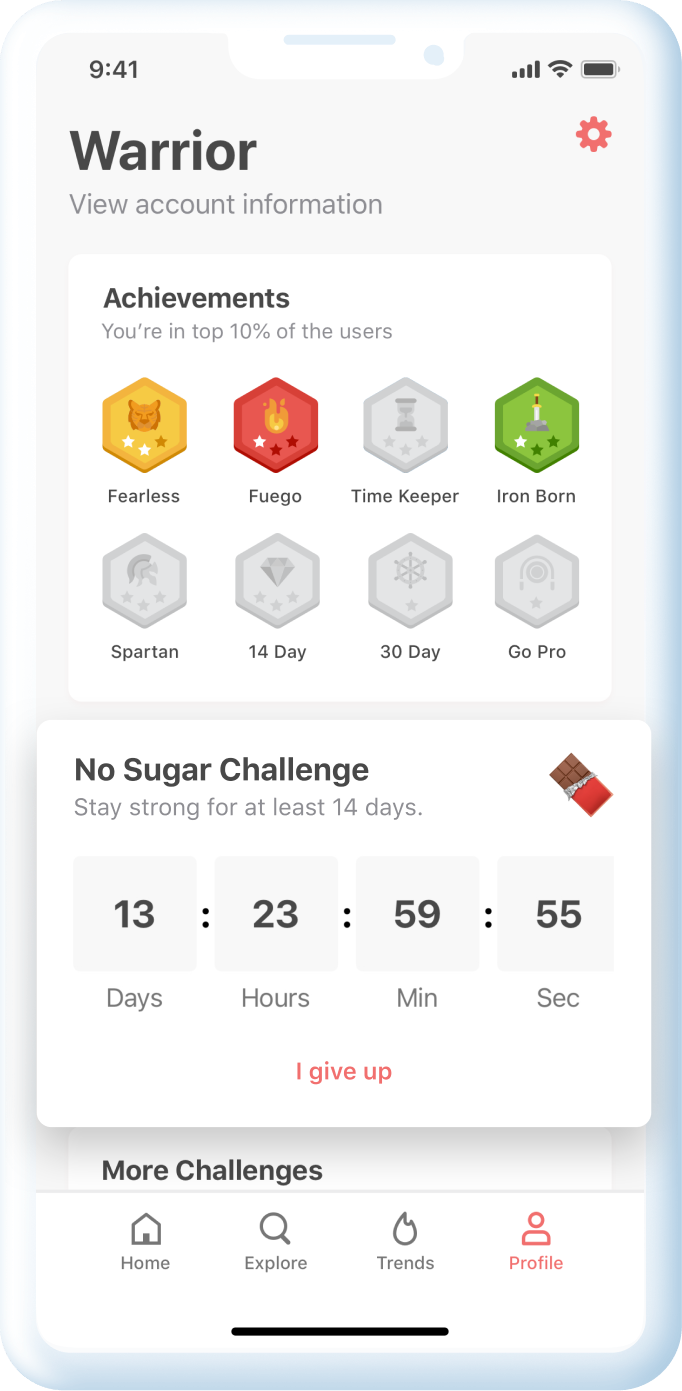
Task: Go to the Home tab
Action: click(x=145, y=1242)
